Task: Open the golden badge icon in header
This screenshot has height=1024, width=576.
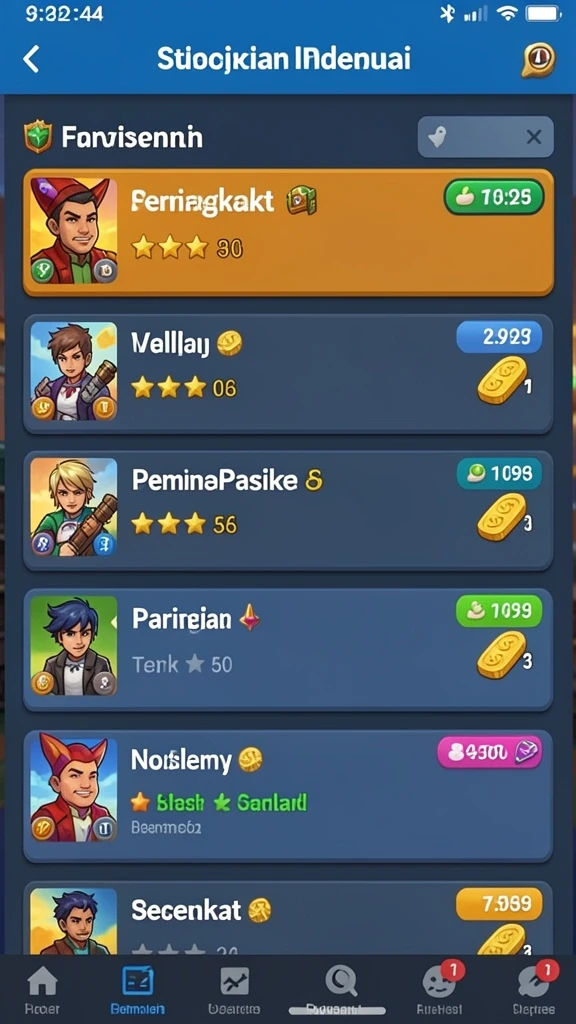Action: coord(538,60)
